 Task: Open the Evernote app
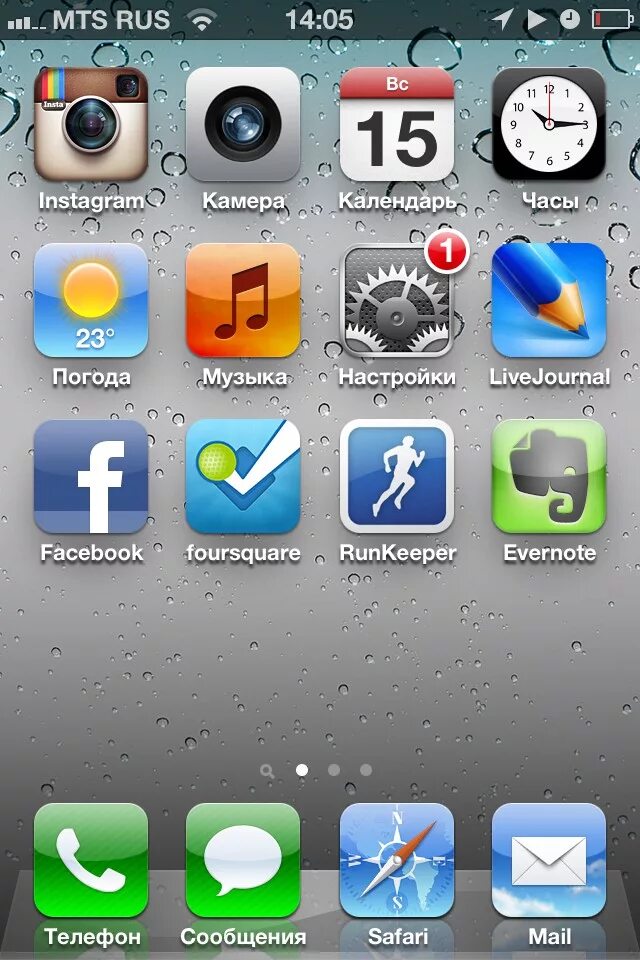[549, 476]
